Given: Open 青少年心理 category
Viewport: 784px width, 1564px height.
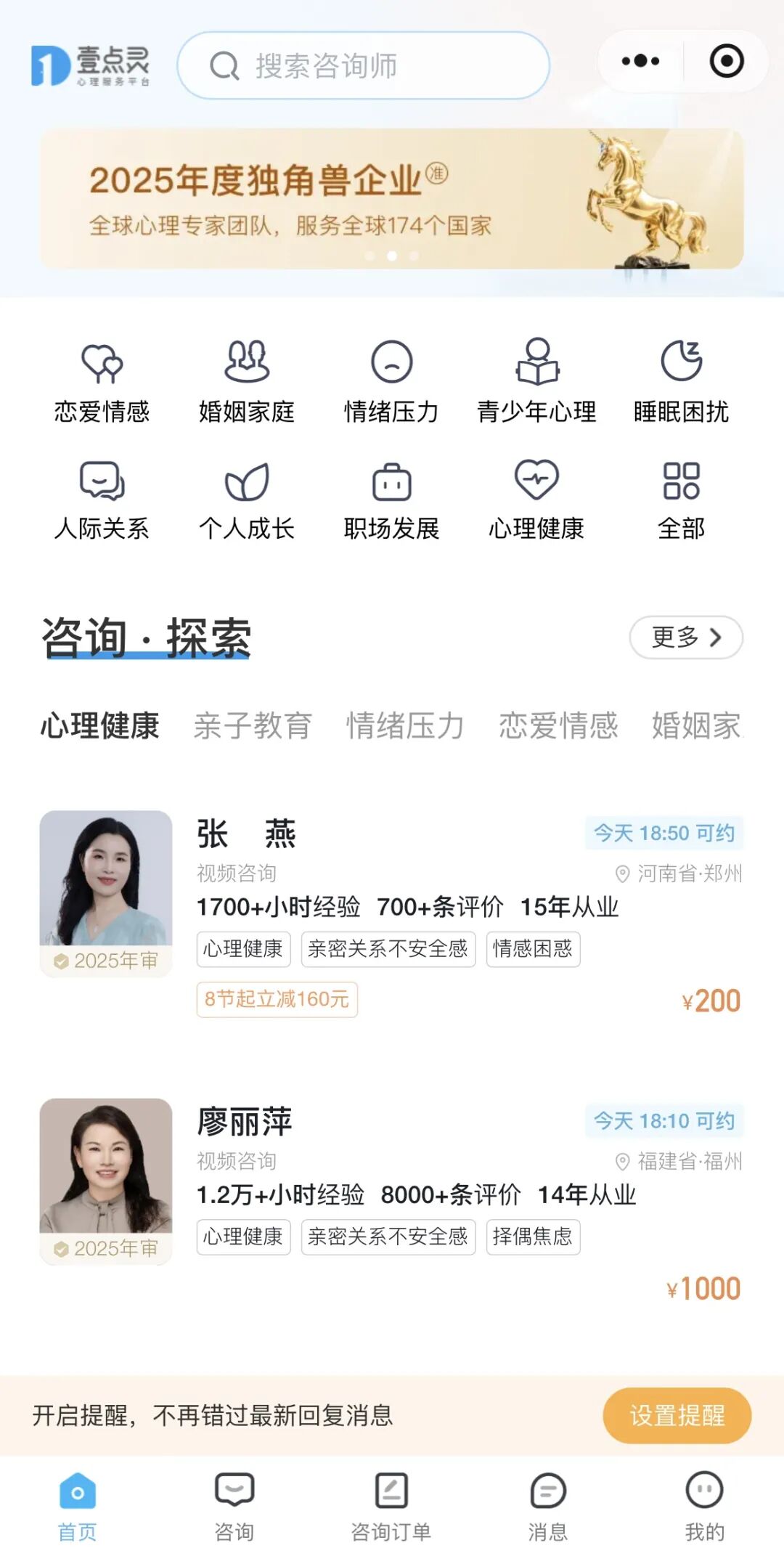Looking at the screenshot, I should coord(536,382).
